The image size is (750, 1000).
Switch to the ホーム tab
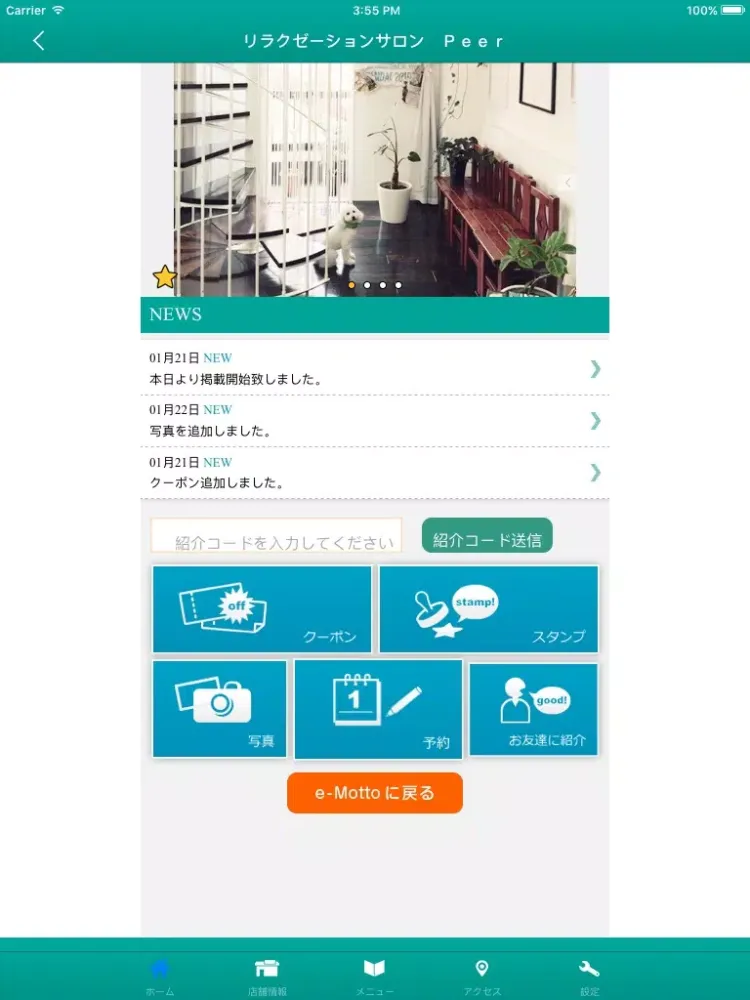[160, 974]
